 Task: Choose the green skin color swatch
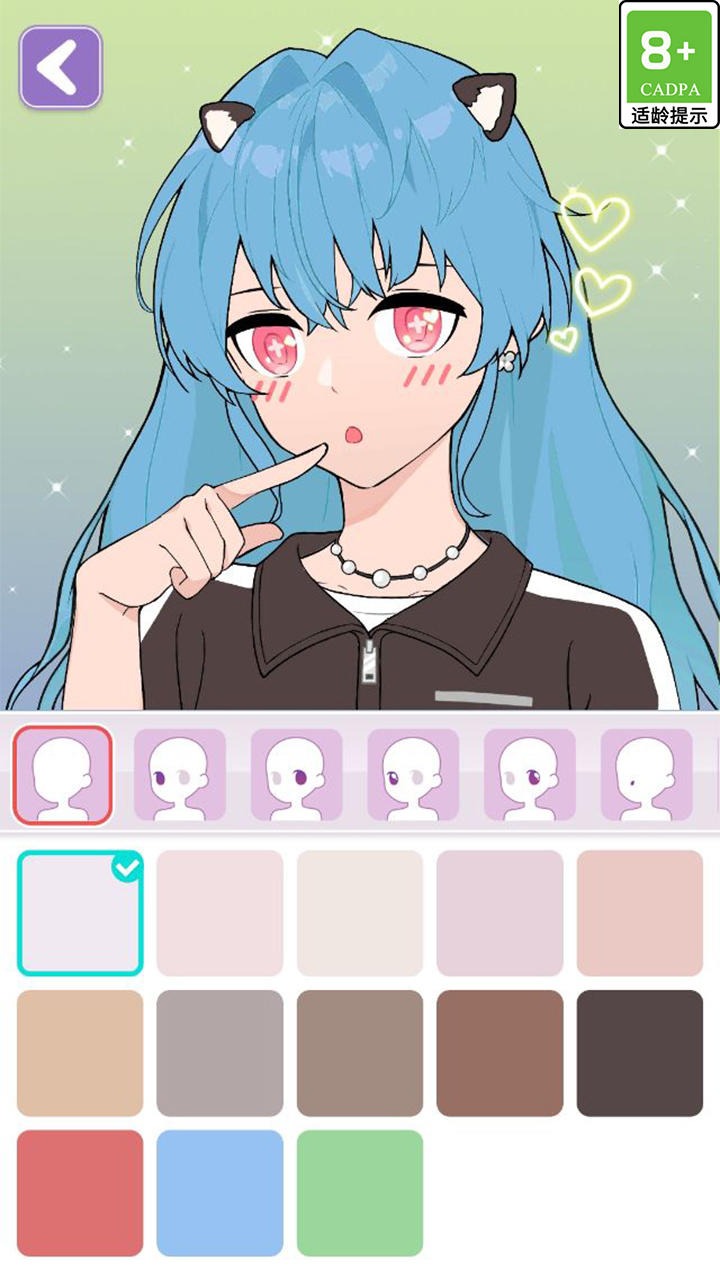[x=360, y=1193]
